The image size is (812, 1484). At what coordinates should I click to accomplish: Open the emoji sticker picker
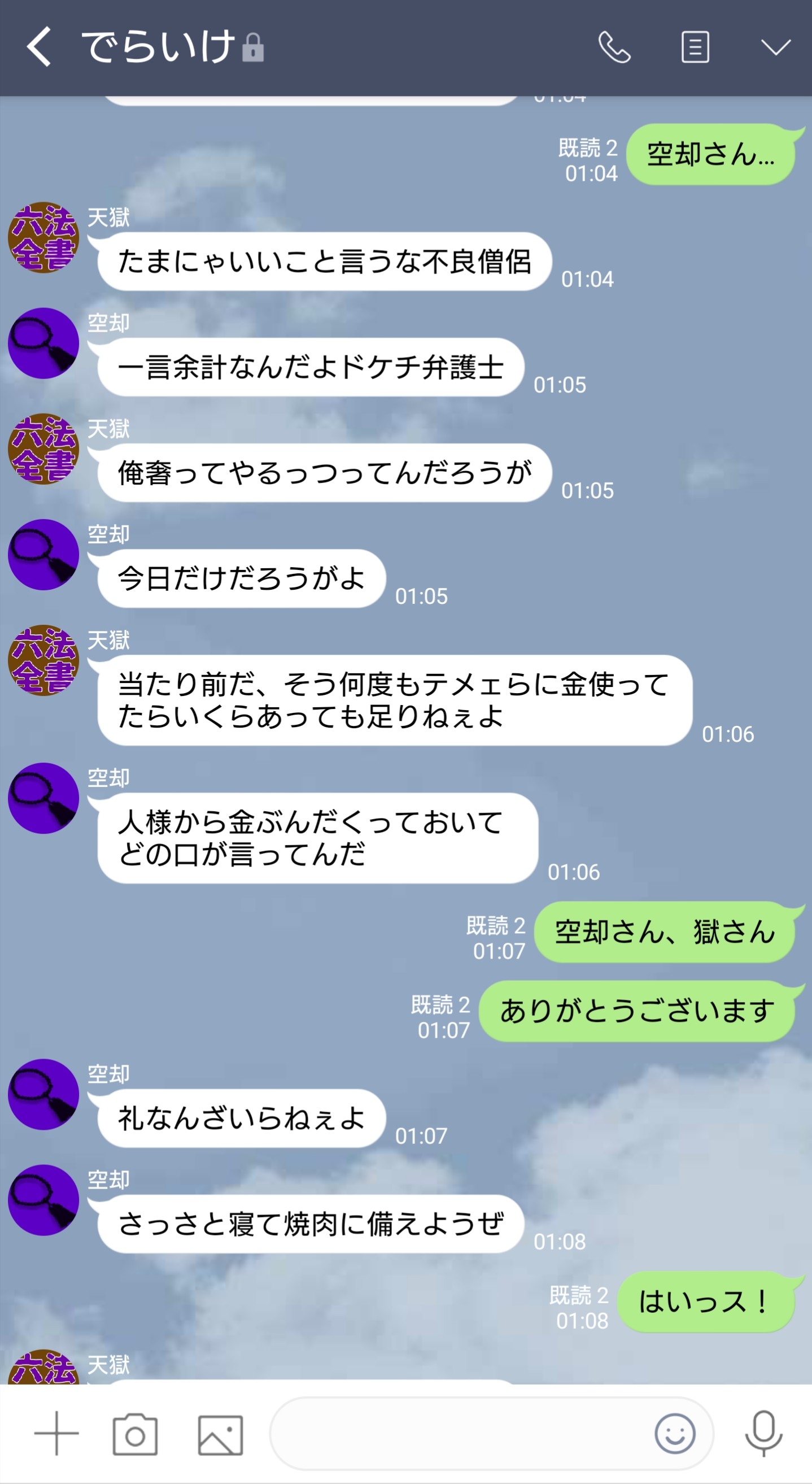(x=674, y=1433)
